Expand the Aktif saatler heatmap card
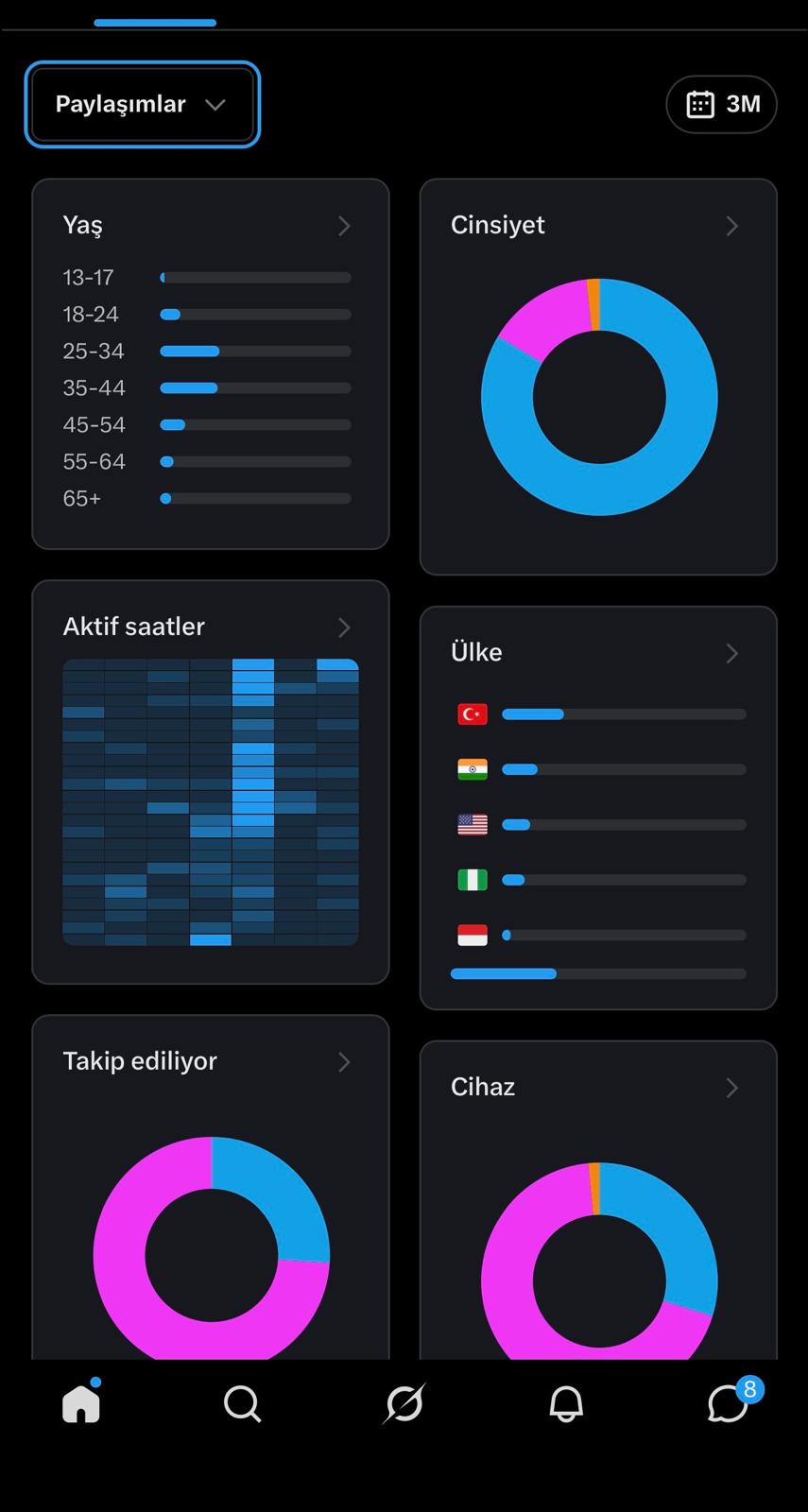Image resolution: width=808 pixels, height=1512 pixels. click(x=211, y=782)
